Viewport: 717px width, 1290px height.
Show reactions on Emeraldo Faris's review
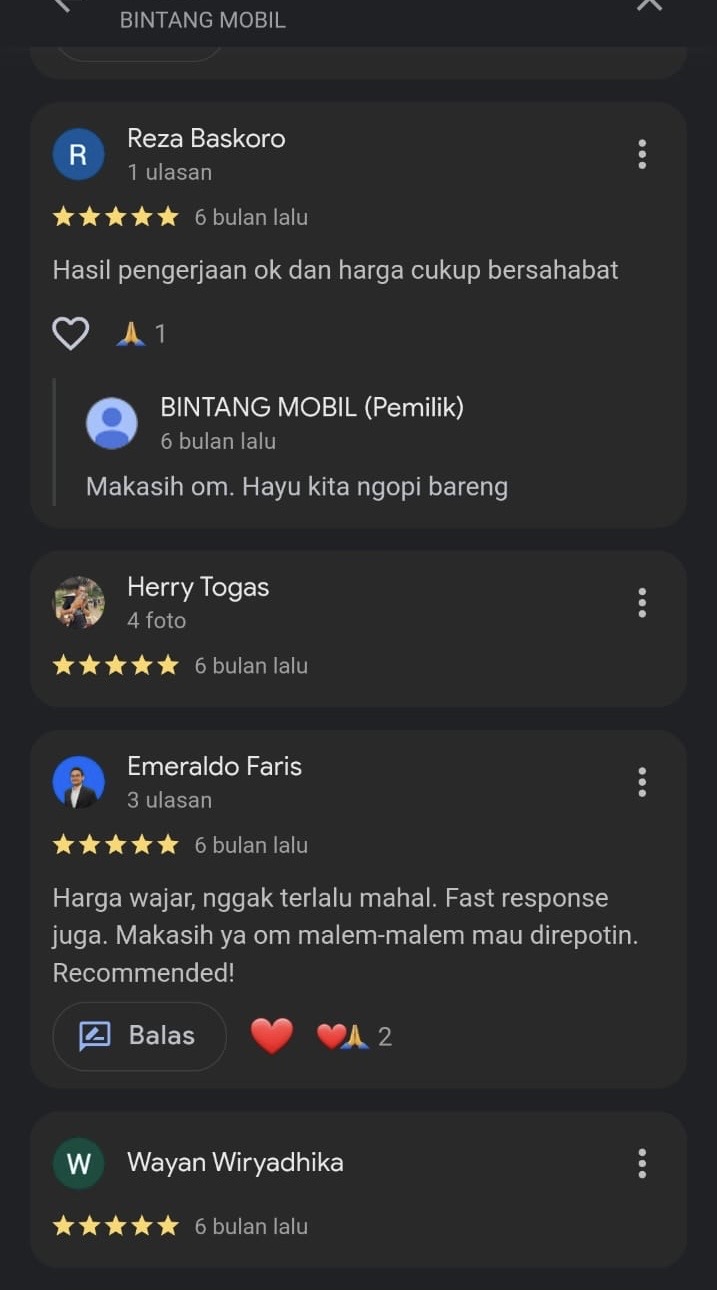354,1036
